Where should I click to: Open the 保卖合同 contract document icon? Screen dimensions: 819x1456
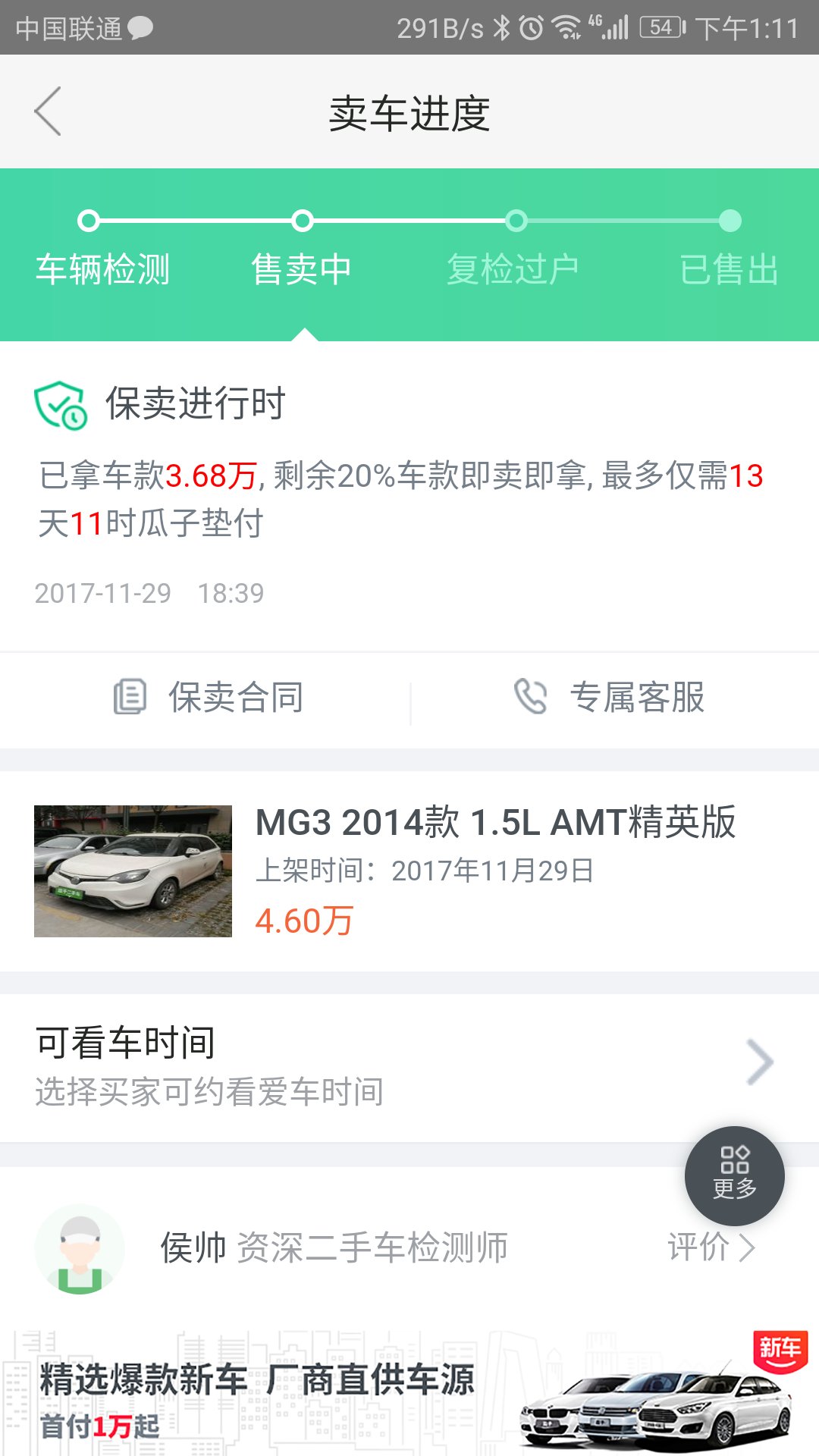[x=130, y=698]
